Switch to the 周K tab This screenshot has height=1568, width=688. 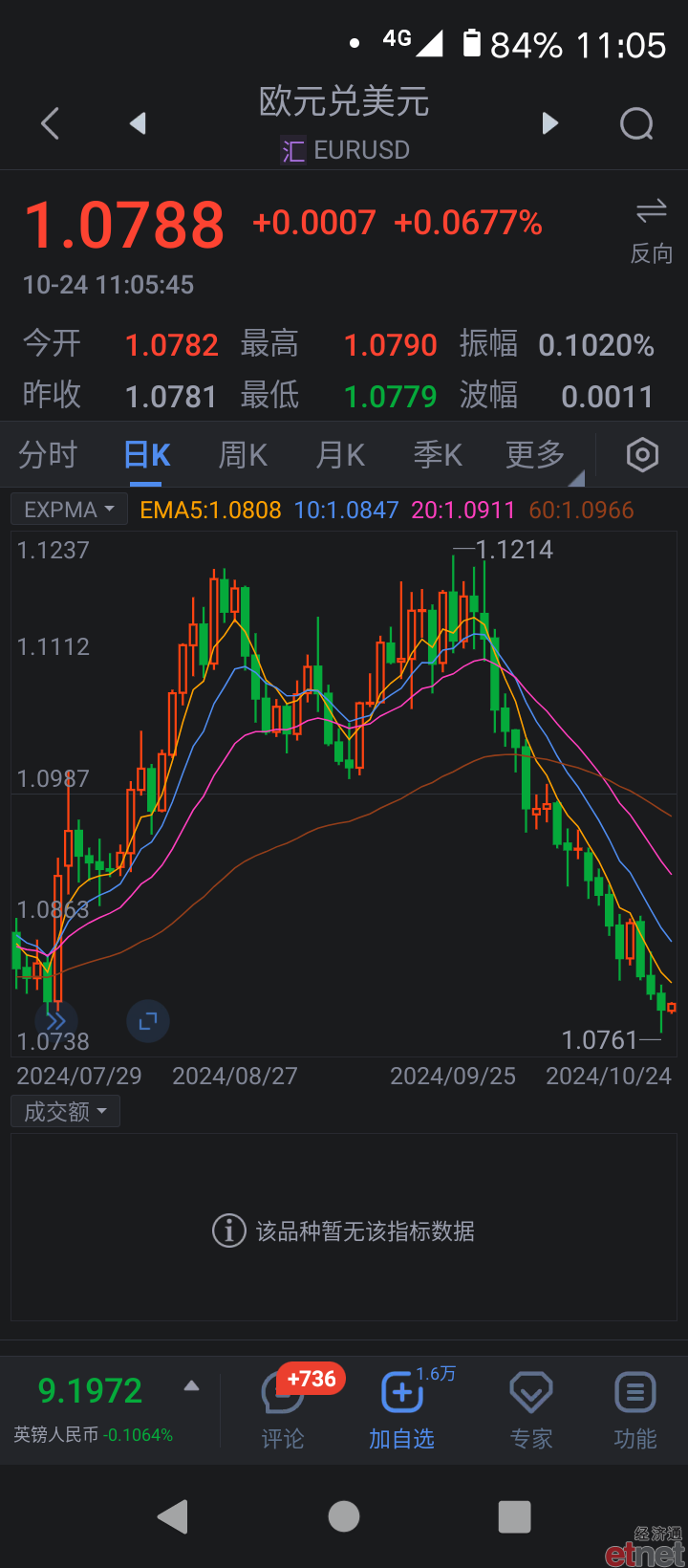(243, 455)
